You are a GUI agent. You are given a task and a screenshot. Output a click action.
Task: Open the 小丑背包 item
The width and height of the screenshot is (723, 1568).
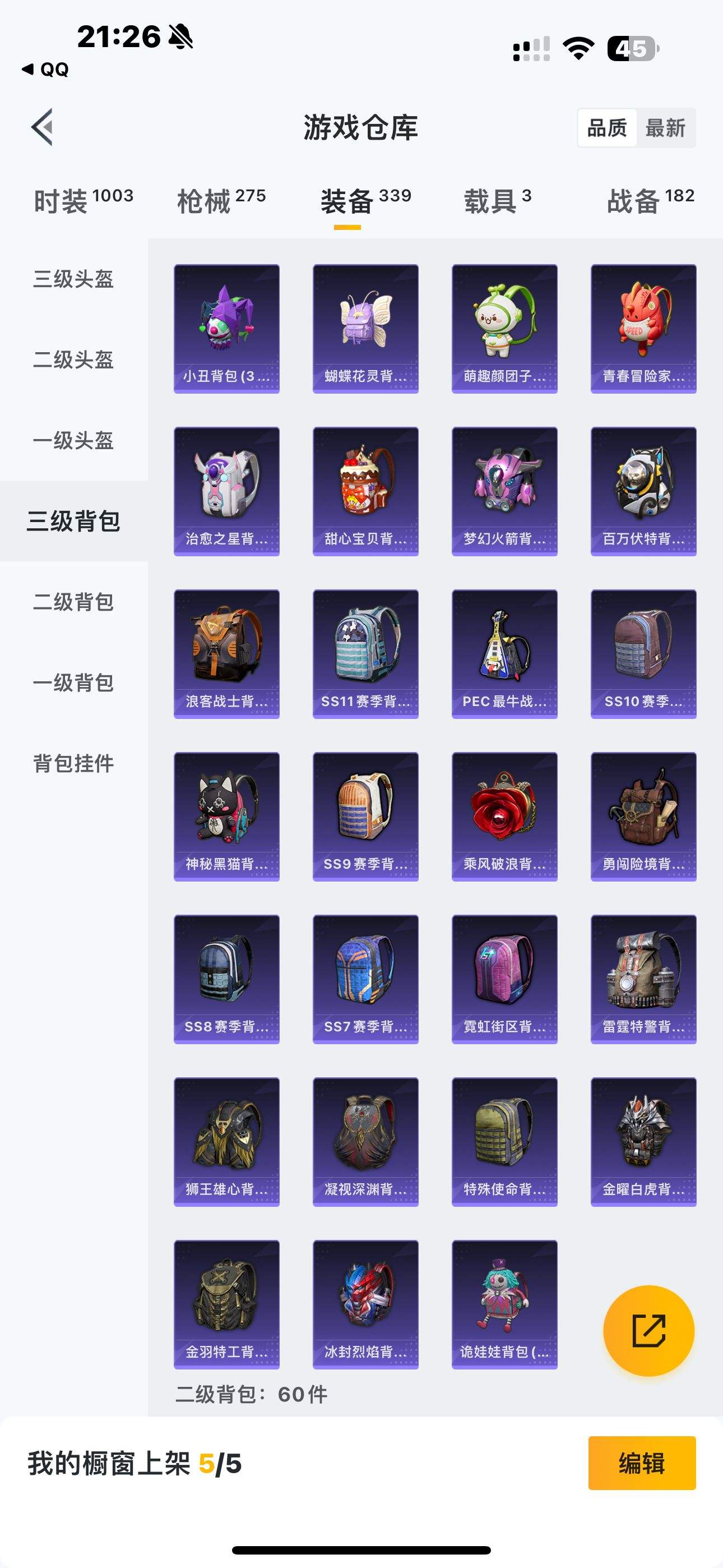coord(226,329)
